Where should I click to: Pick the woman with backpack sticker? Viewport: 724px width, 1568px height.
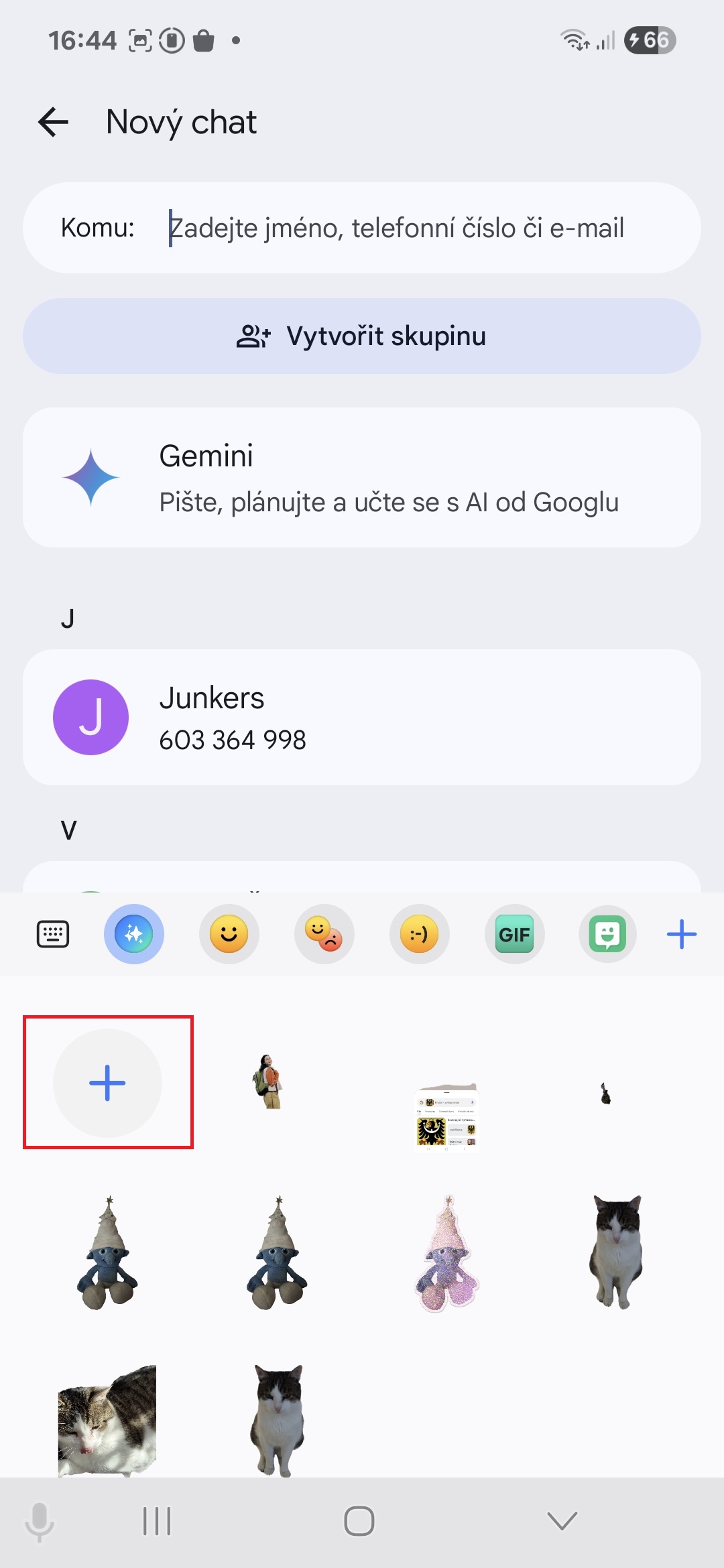tap(269, 1082)
